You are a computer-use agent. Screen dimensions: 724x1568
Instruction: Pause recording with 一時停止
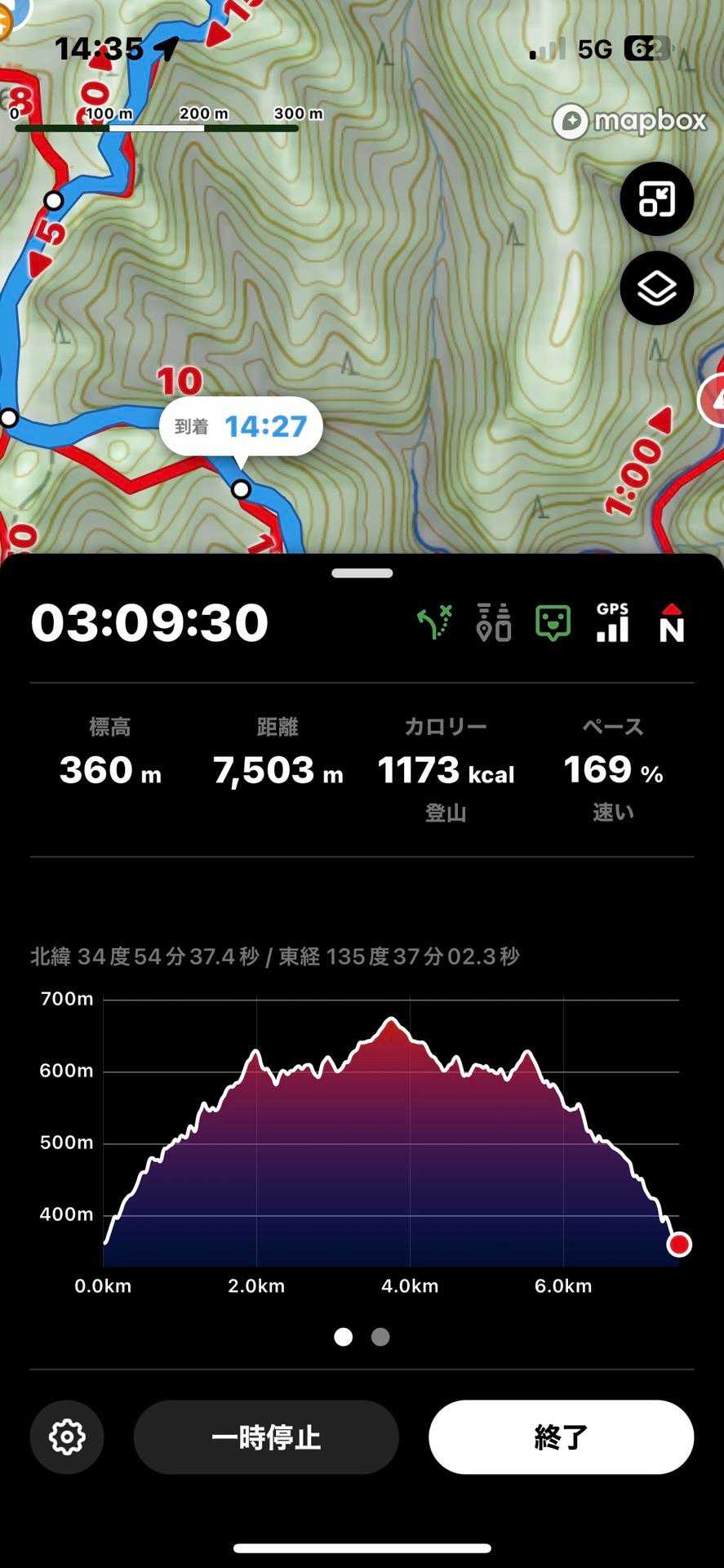coord(266,1437)
